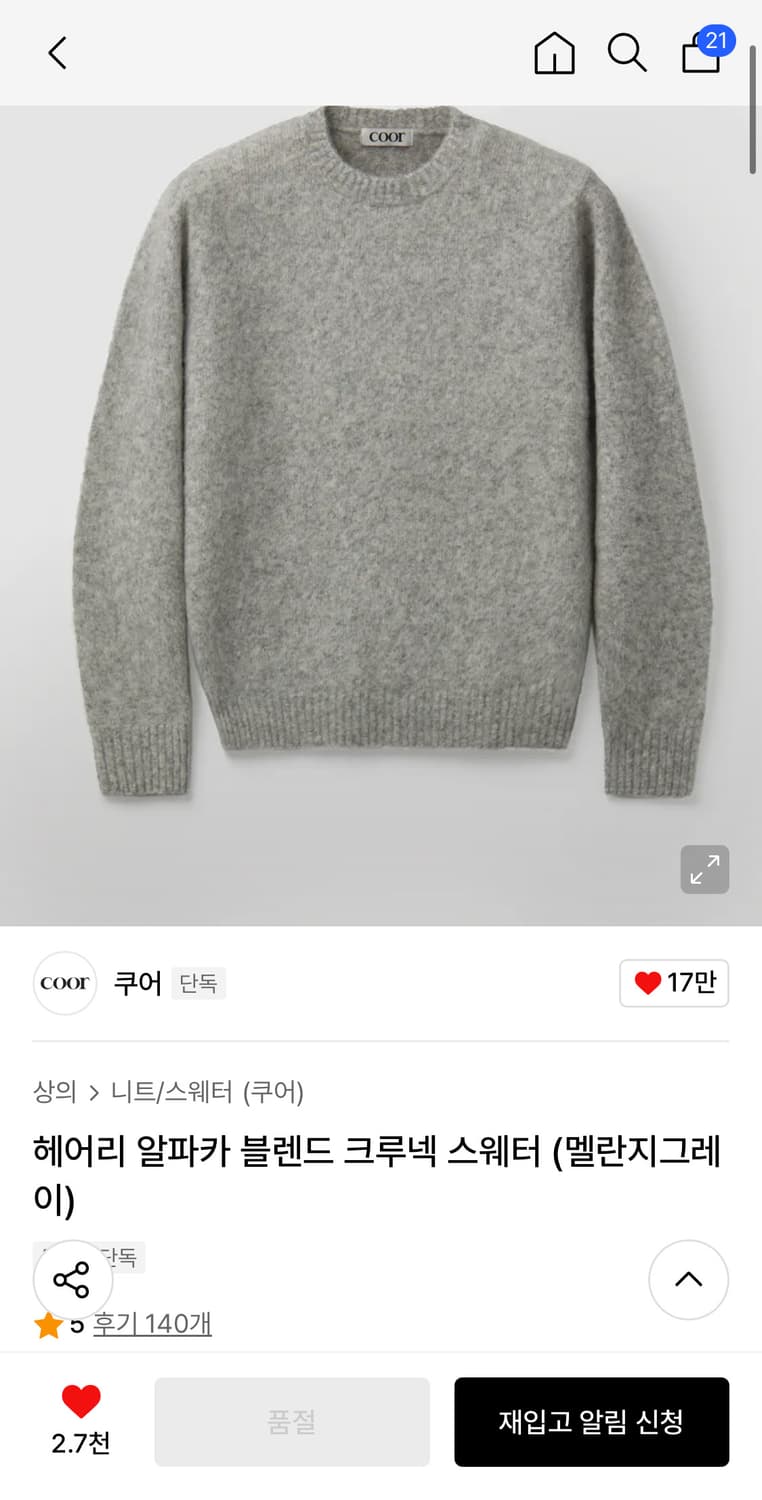
Task: Request restock alert via 재입고 알림 신청
Action: (x=591, y=1422)
